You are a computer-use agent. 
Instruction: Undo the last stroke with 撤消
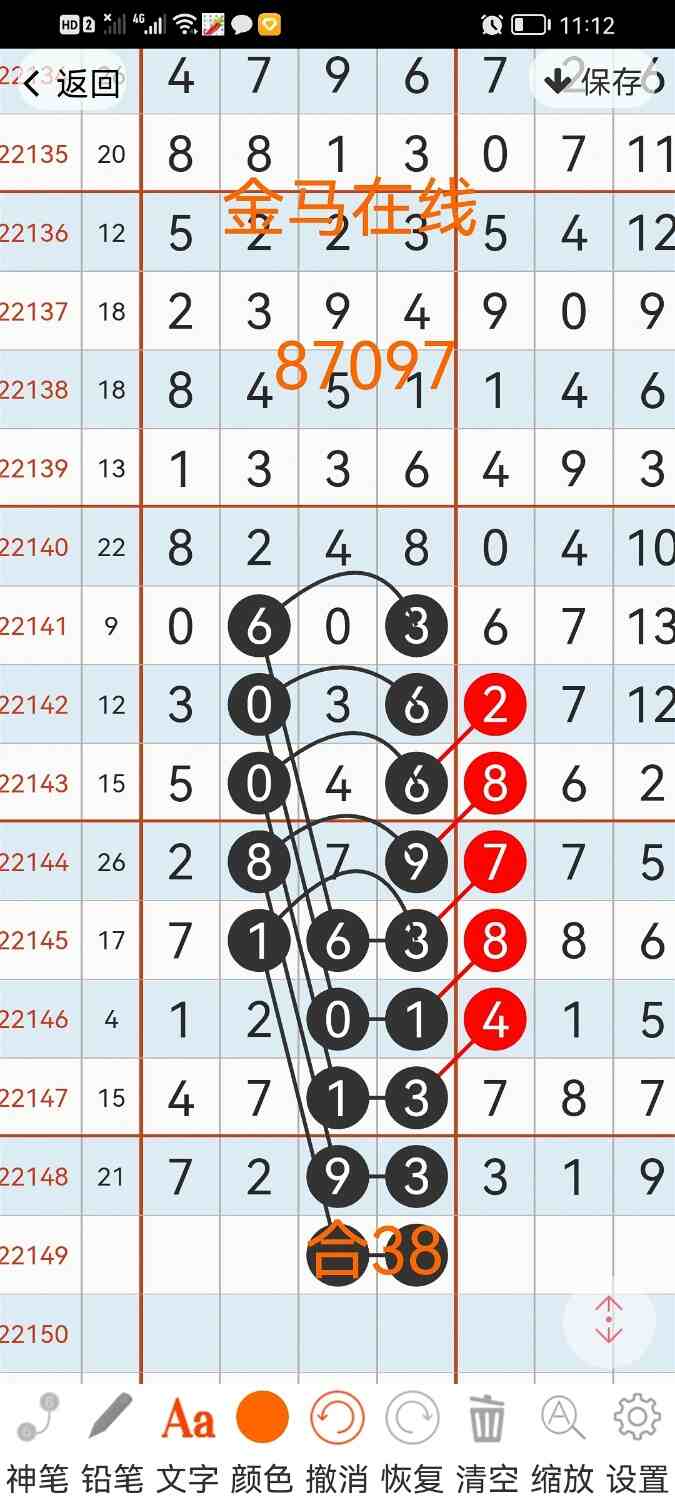[x=337, y=1438]
